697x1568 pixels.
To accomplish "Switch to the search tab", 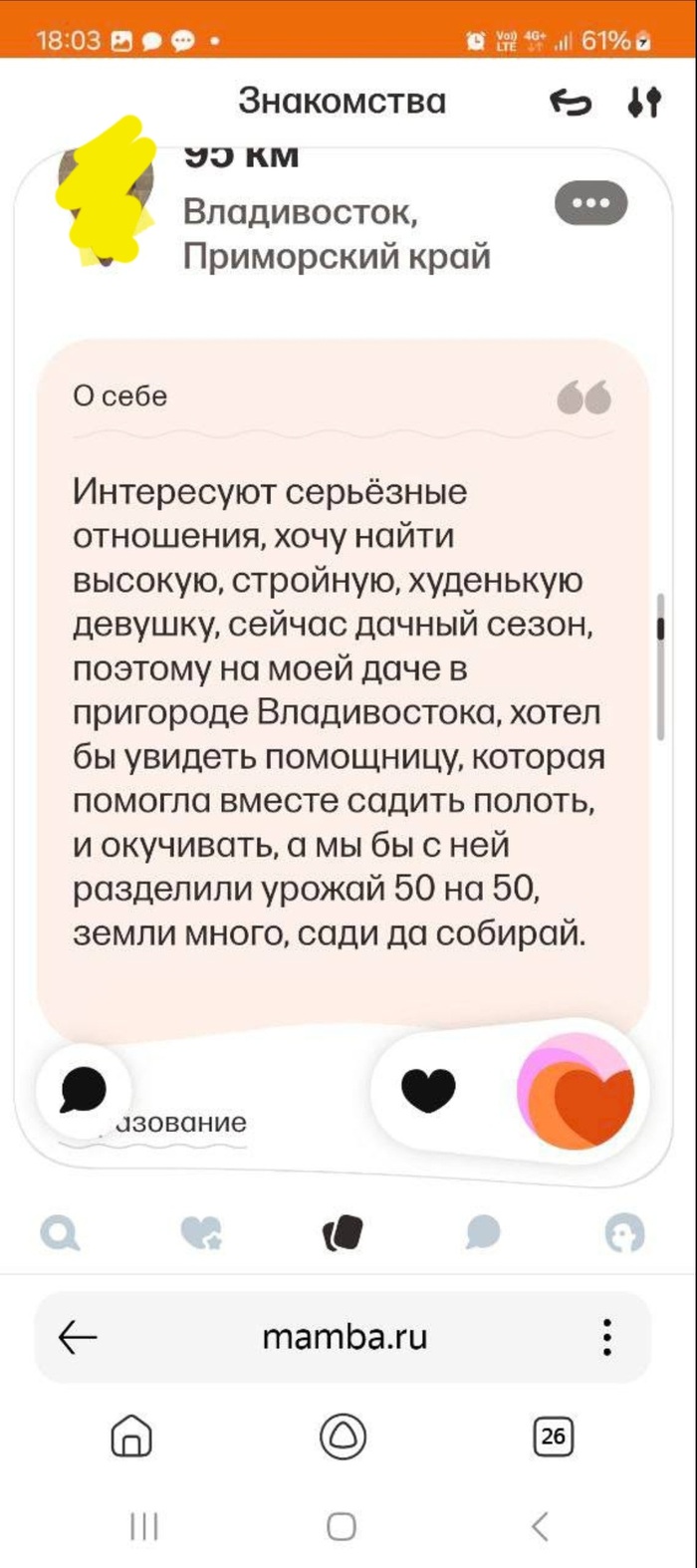I will pyautogui.click(x=61, y=1233).
